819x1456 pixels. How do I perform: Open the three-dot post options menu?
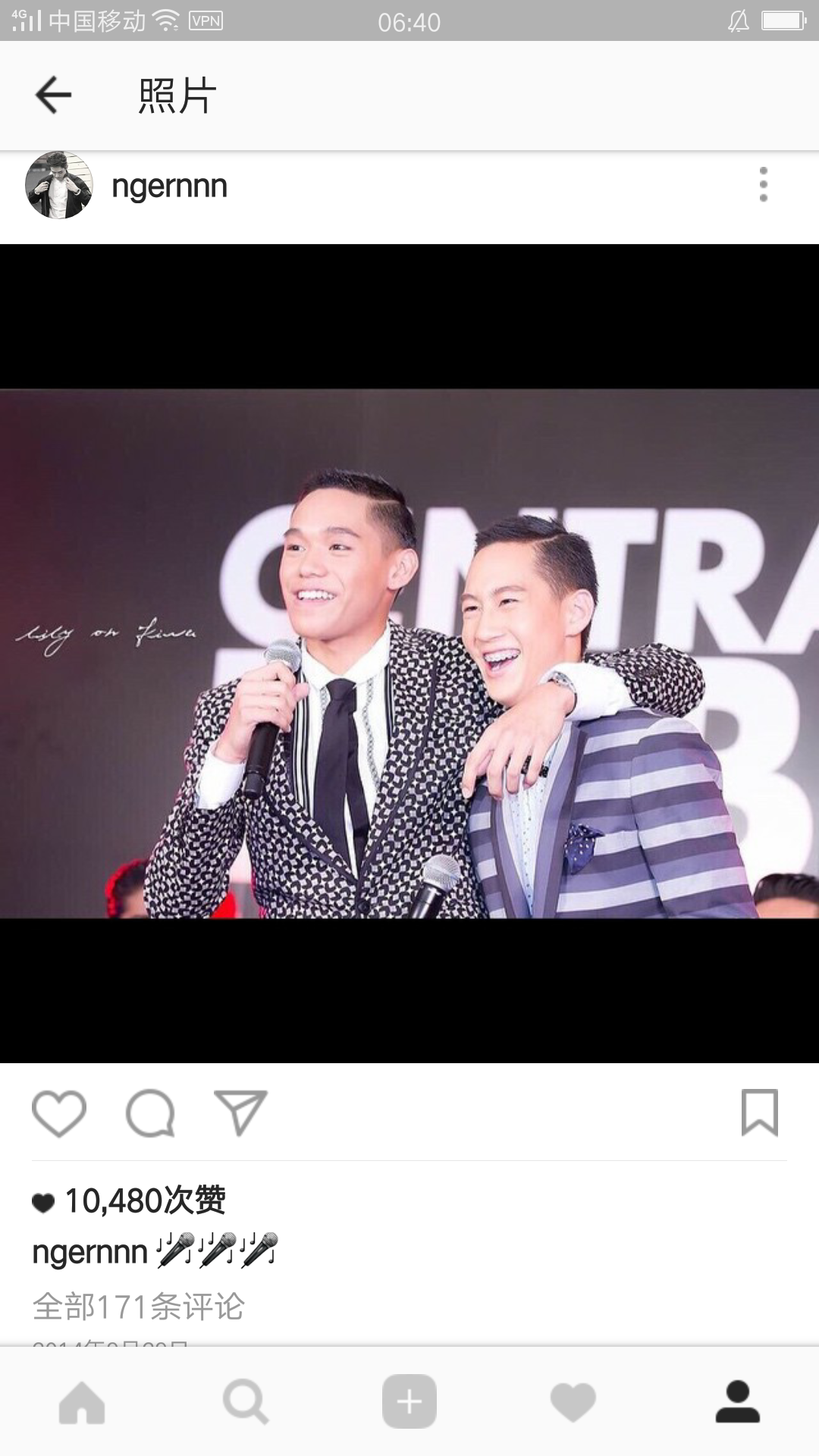(763, 184)
